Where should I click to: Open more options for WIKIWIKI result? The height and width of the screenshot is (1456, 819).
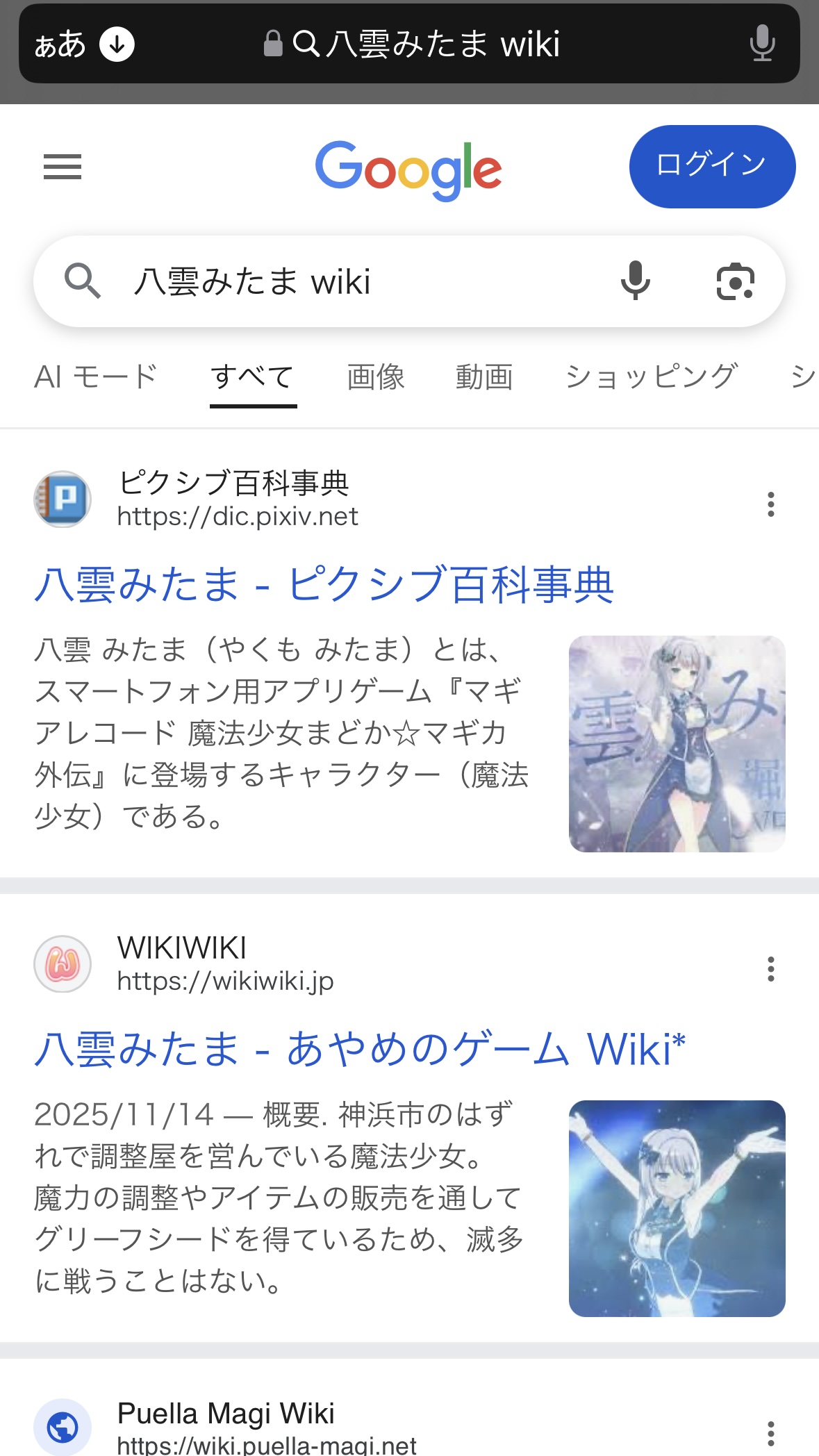coord(770,968)
